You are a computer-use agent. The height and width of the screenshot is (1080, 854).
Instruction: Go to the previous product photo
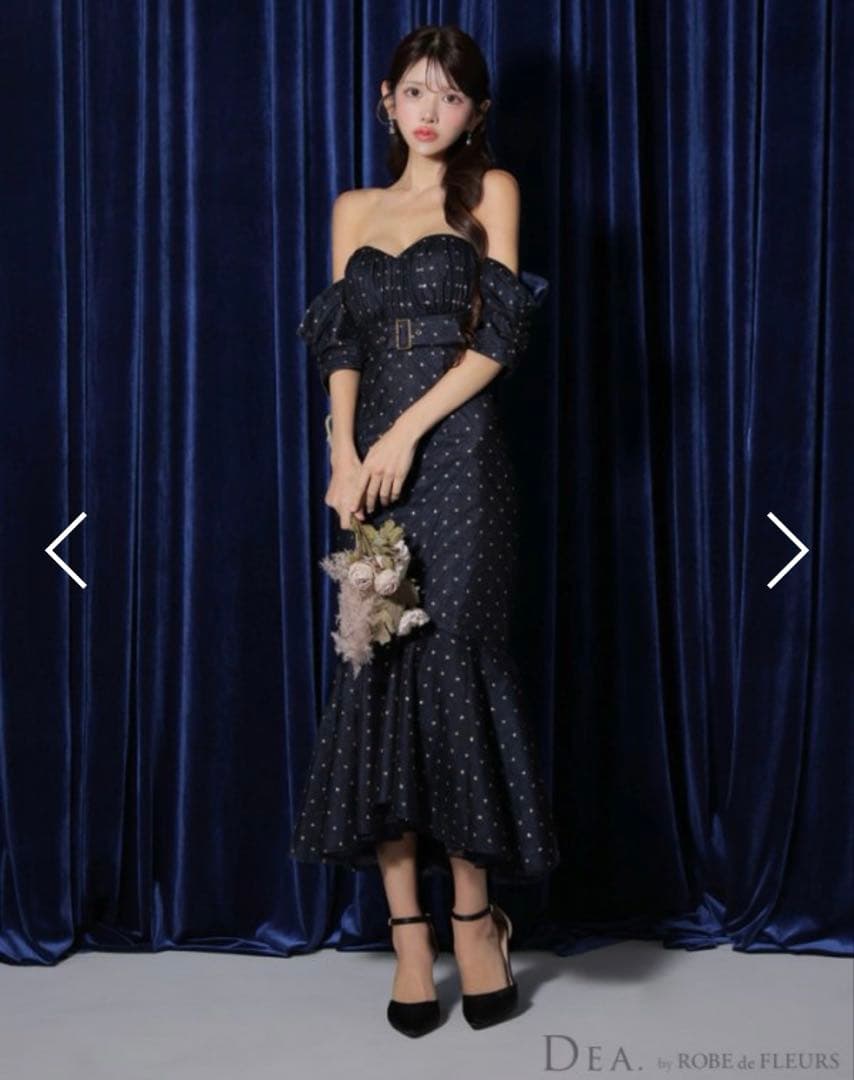[x=66, y=550]
